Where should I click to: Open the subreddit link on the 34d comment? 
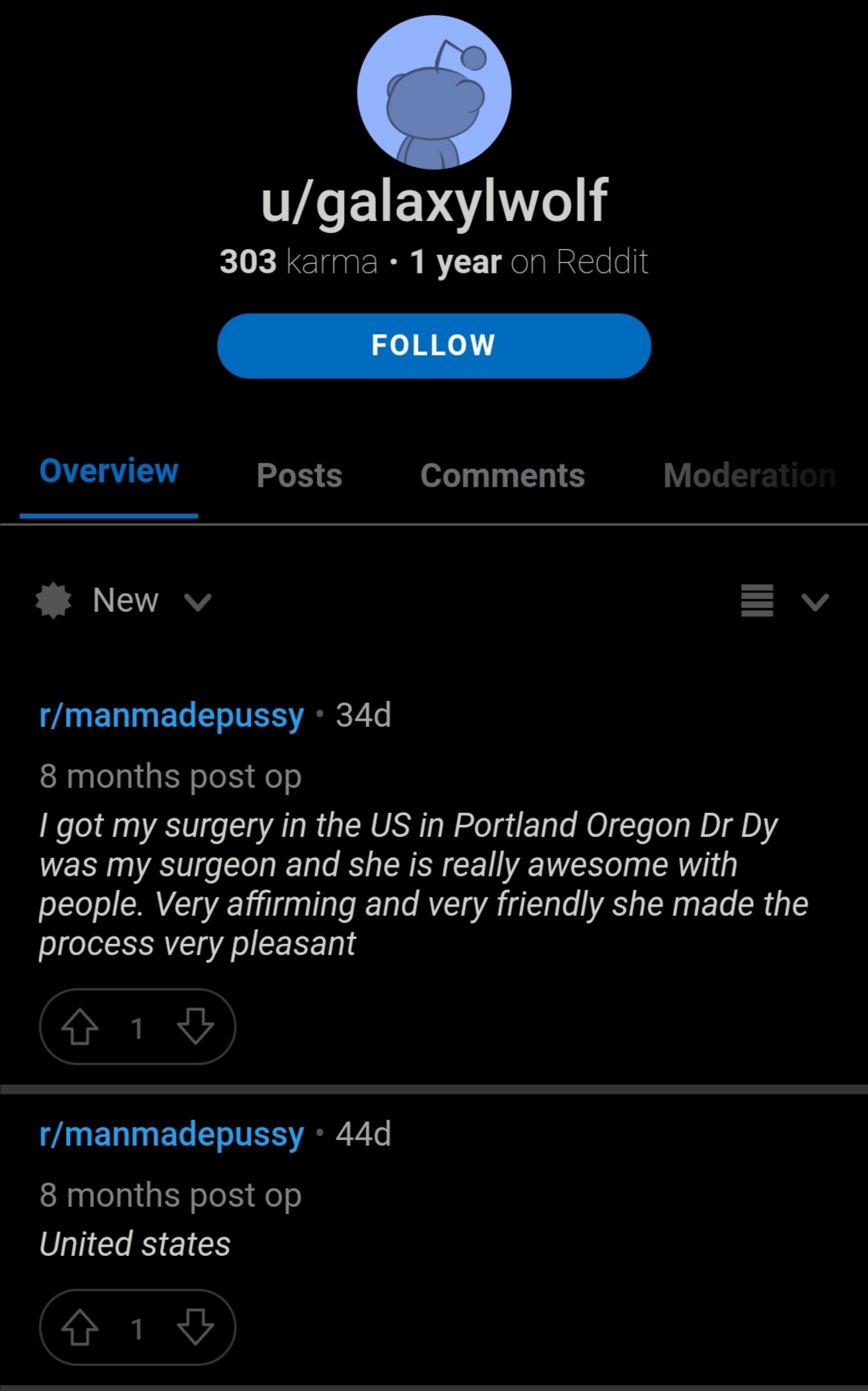[x=172, y=715]
